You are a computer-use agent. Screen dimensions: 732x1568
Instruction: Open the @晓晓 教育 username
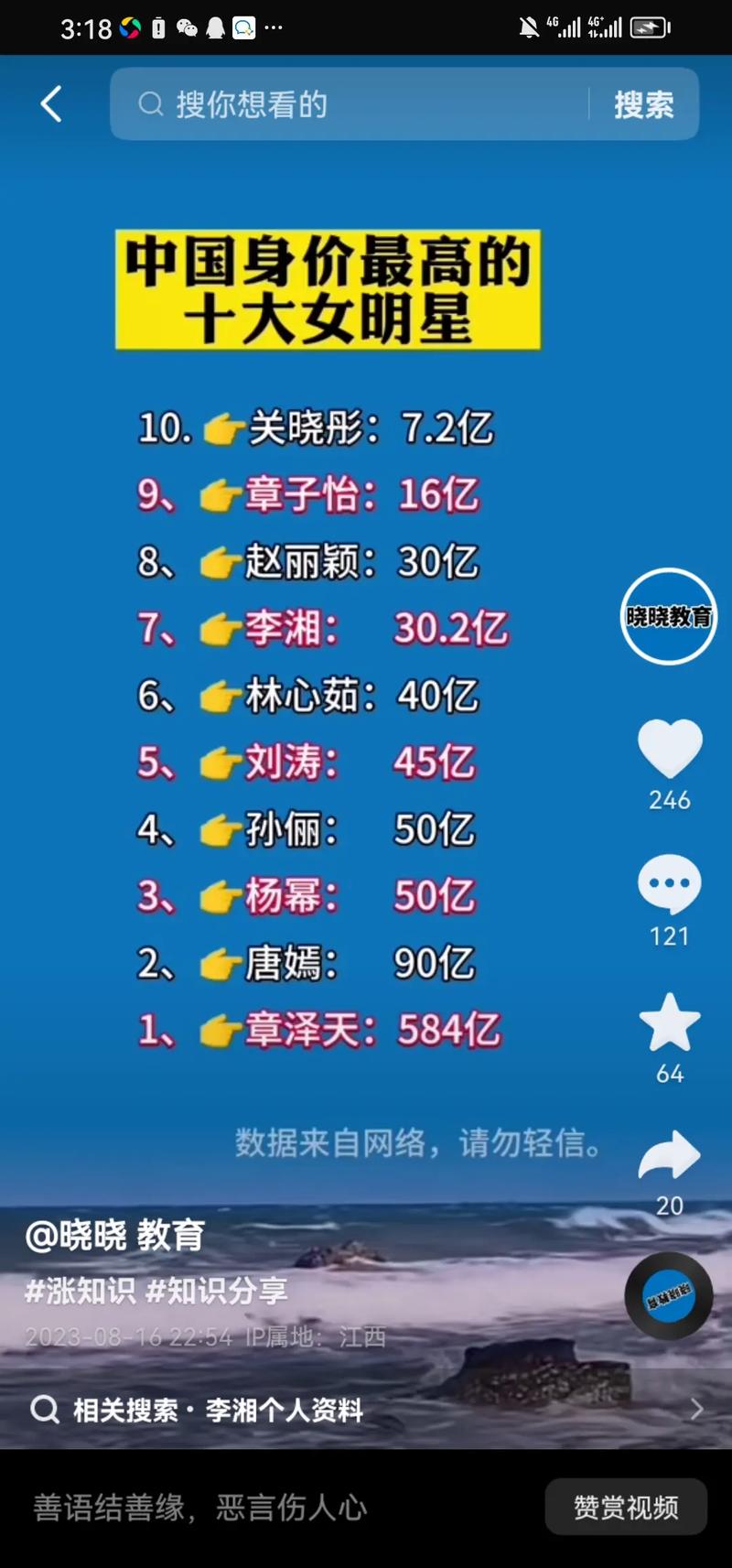pyautogui.click(x=115, y=1236)
